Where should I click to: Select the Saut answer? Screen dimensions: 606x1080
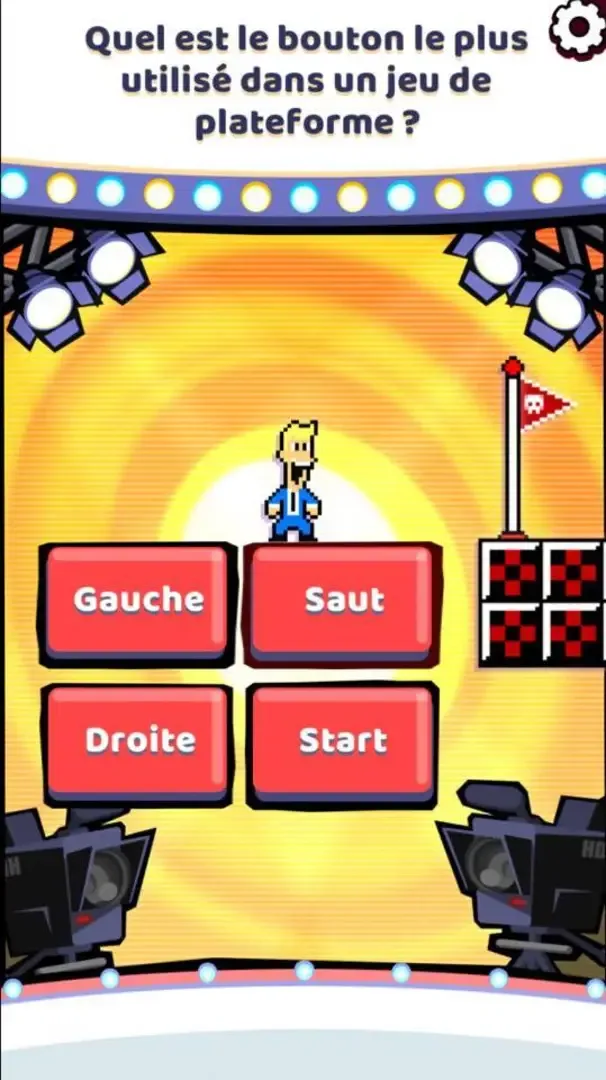343,600
